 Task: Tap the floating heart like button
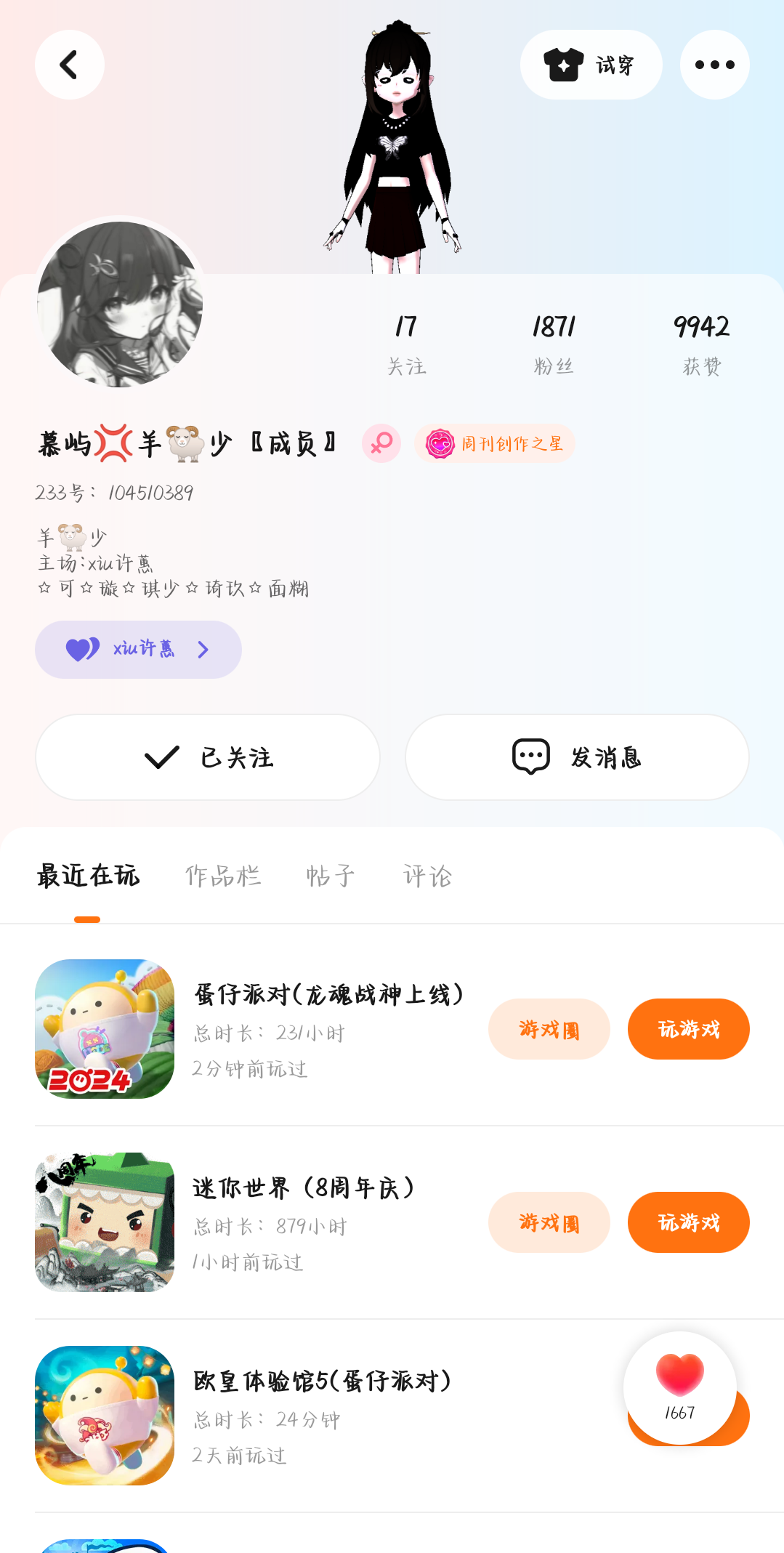click(679, 1387)
